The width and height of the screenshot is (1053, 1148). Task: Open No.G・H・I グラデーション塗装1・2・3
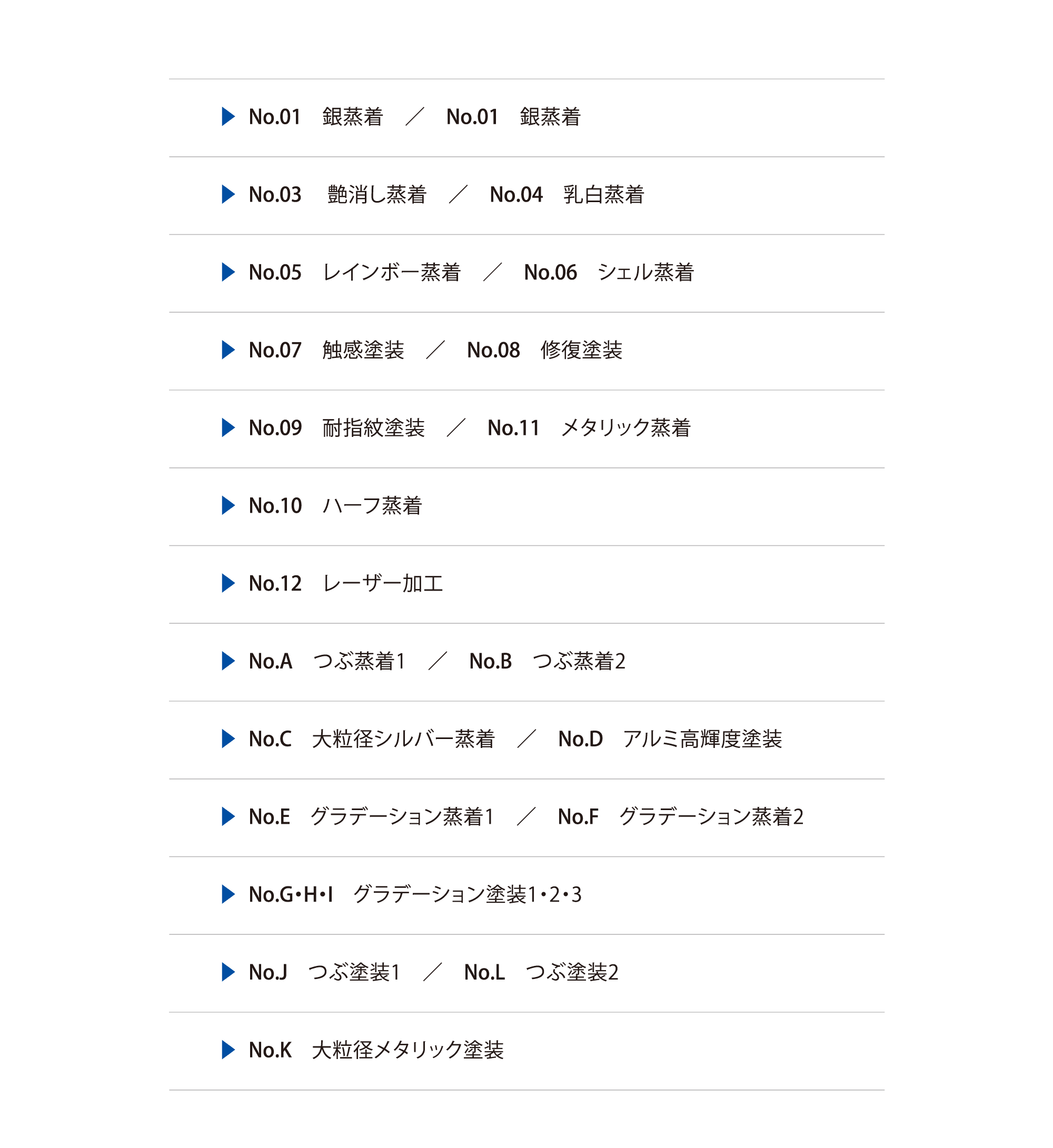coord(415,894)
